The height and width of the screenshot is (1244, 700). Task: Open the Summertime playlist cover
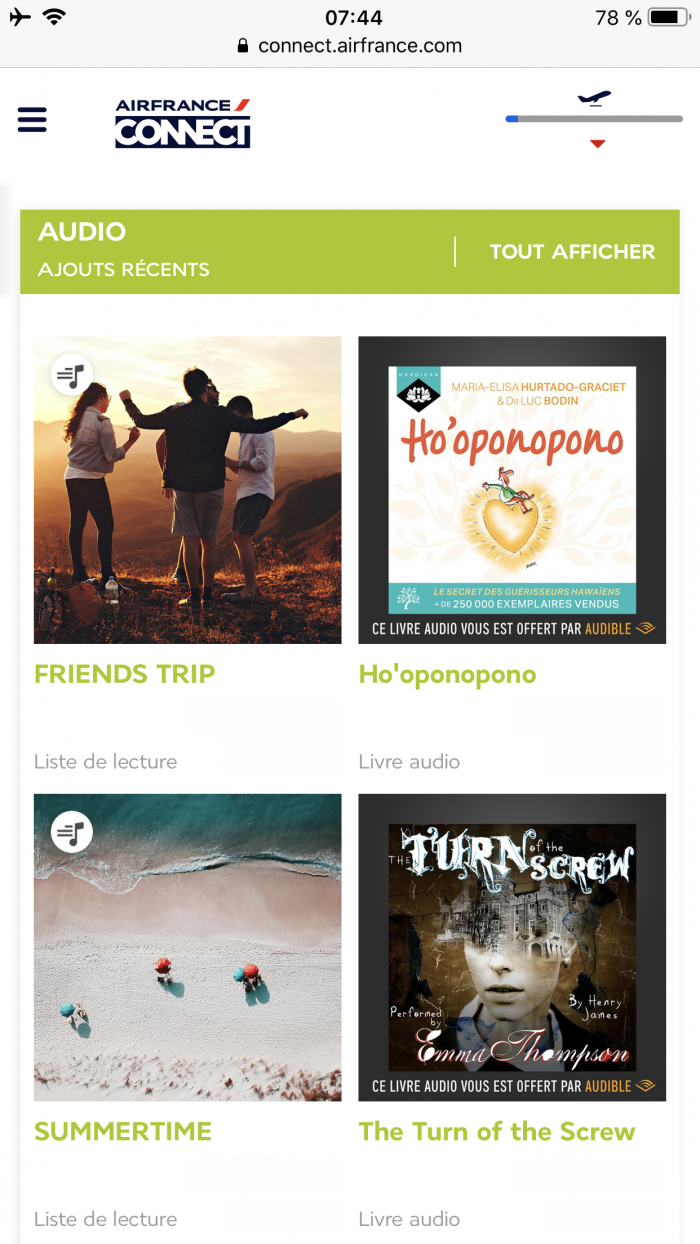click(188, 947)
